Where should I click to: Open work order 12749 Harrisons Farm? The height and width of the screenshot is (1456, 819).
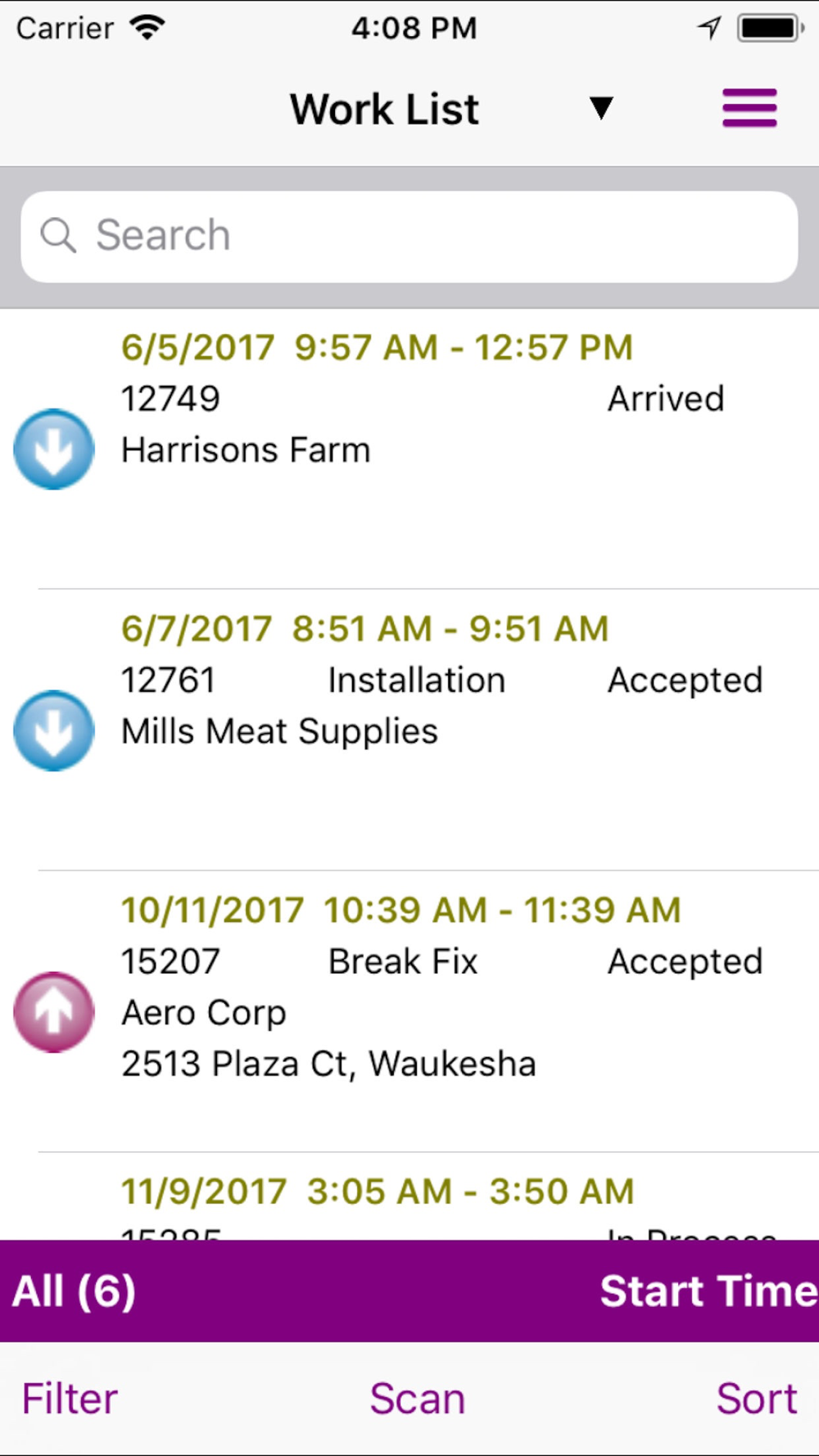[x=409, y=449]
